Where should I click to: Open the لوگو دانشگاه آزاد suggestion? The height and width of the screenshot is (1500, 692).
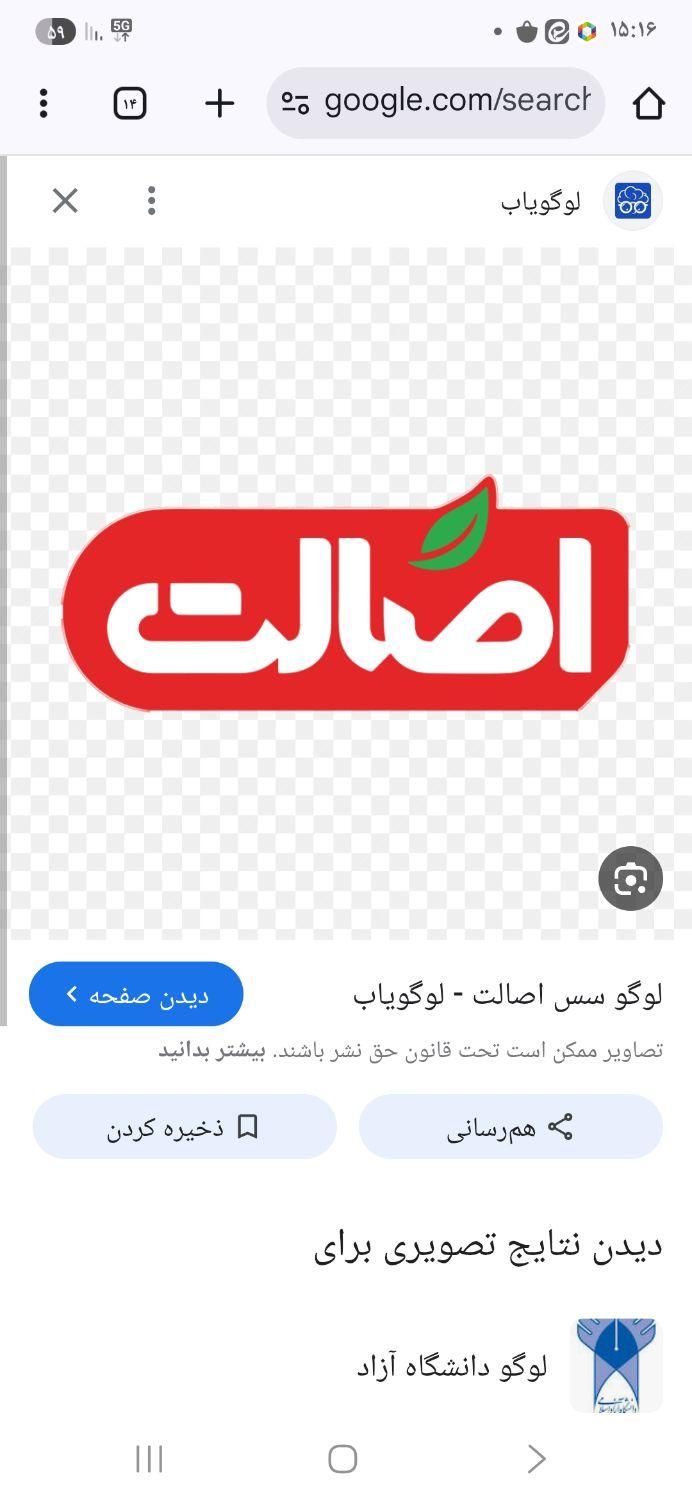(452, 1366)
